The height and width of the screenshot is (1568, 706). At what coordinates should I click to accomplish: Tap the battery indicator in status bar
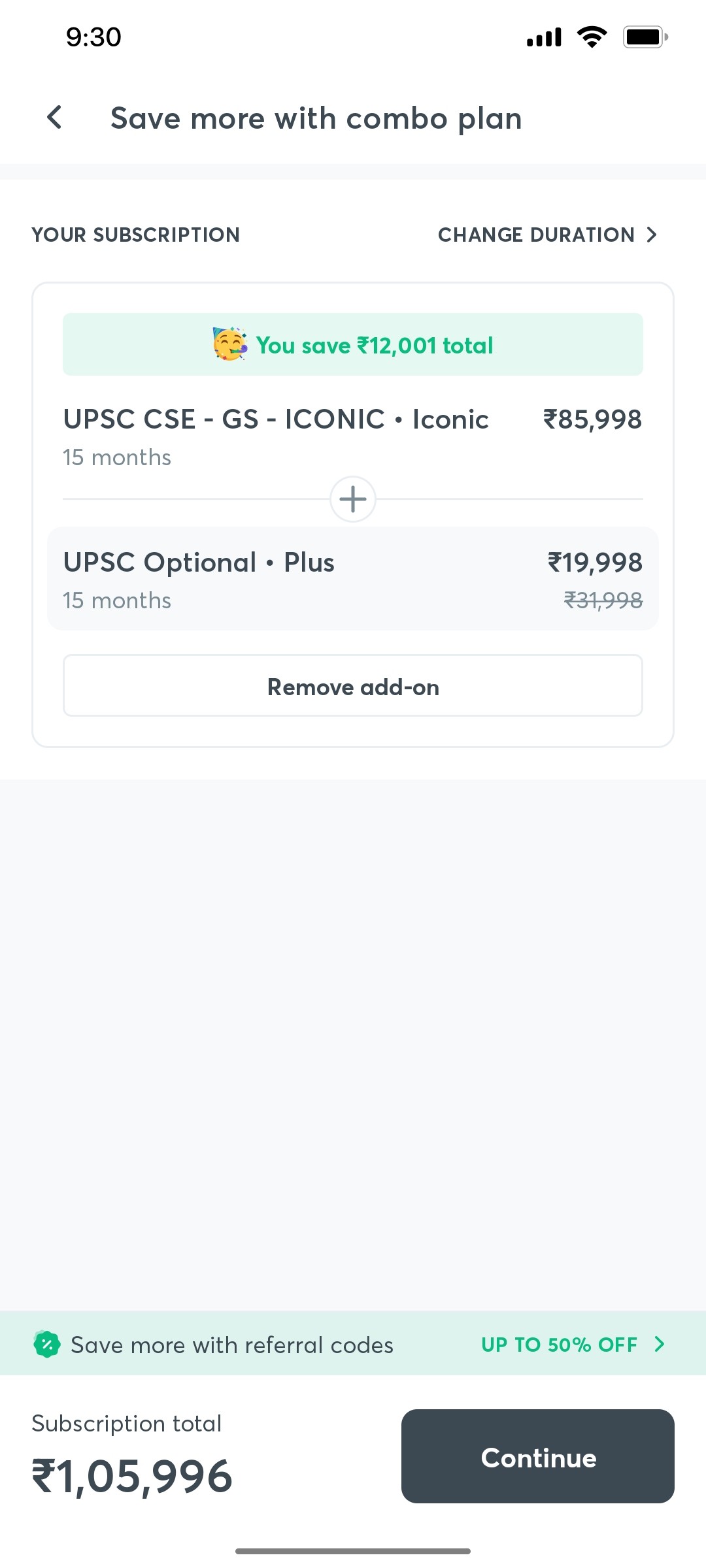(645, 37)
